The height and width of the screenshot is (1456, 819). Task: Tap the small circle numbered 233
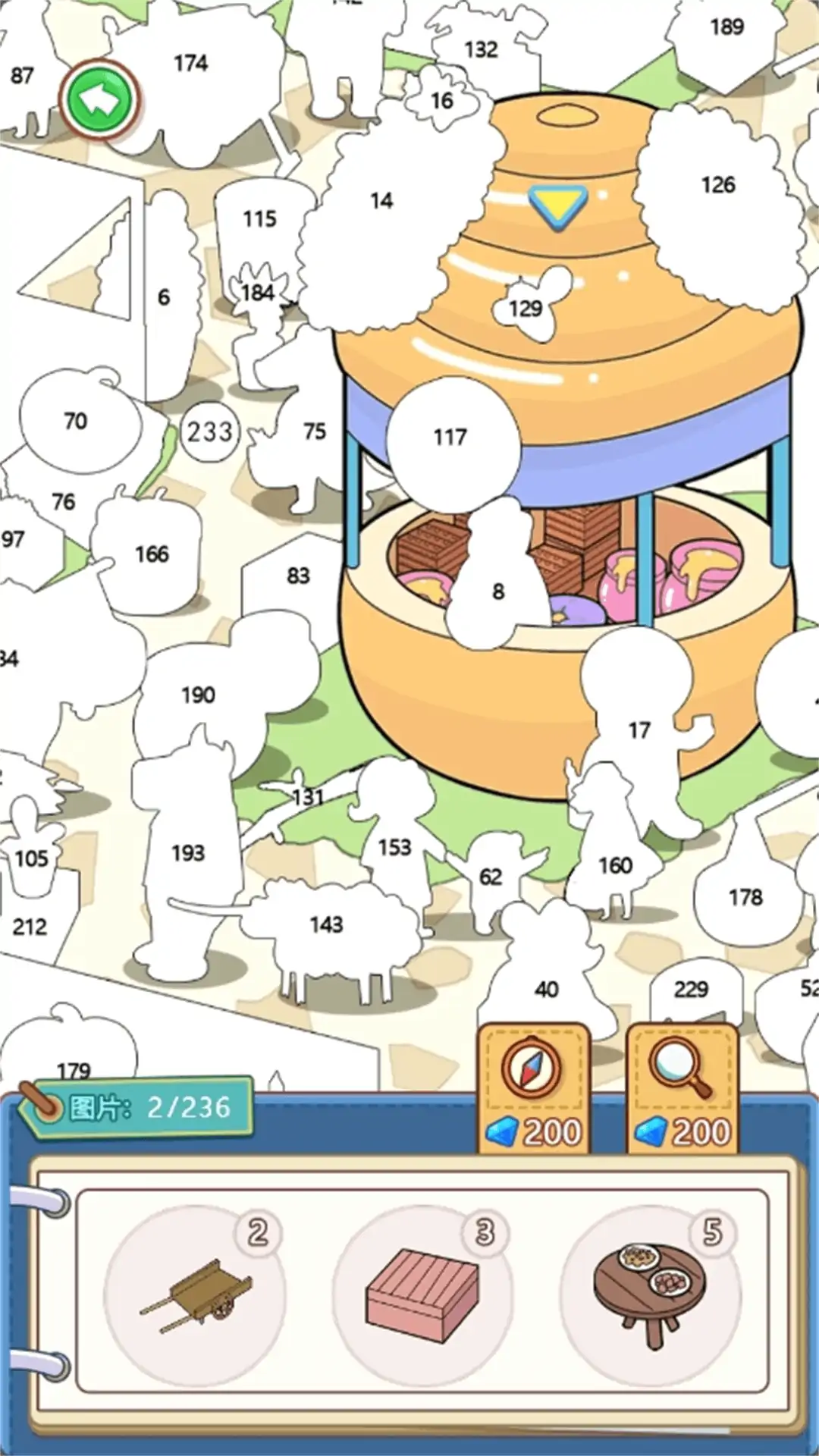(x=210, y=432)
